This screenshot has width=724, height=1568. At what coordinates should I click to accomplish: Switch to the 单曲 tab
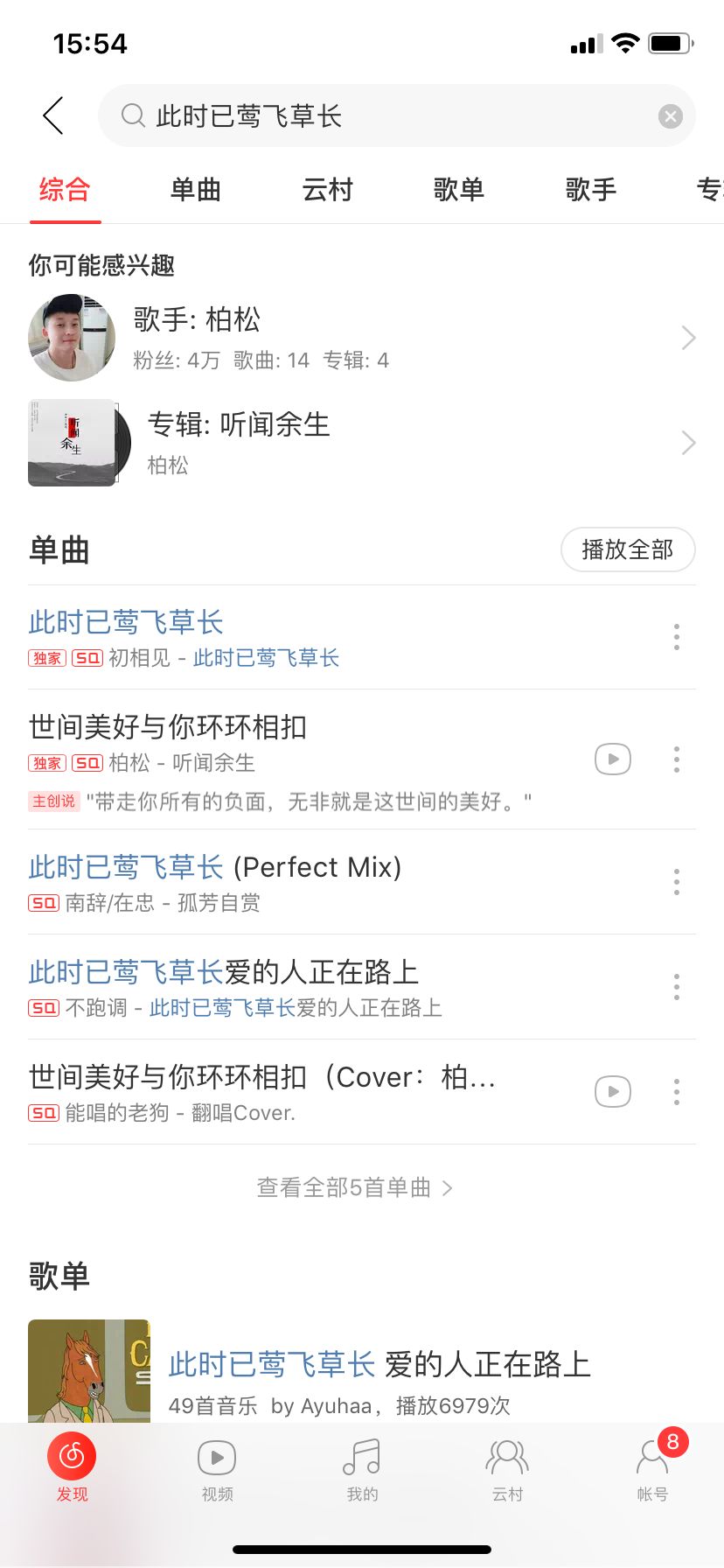point(196,190)
